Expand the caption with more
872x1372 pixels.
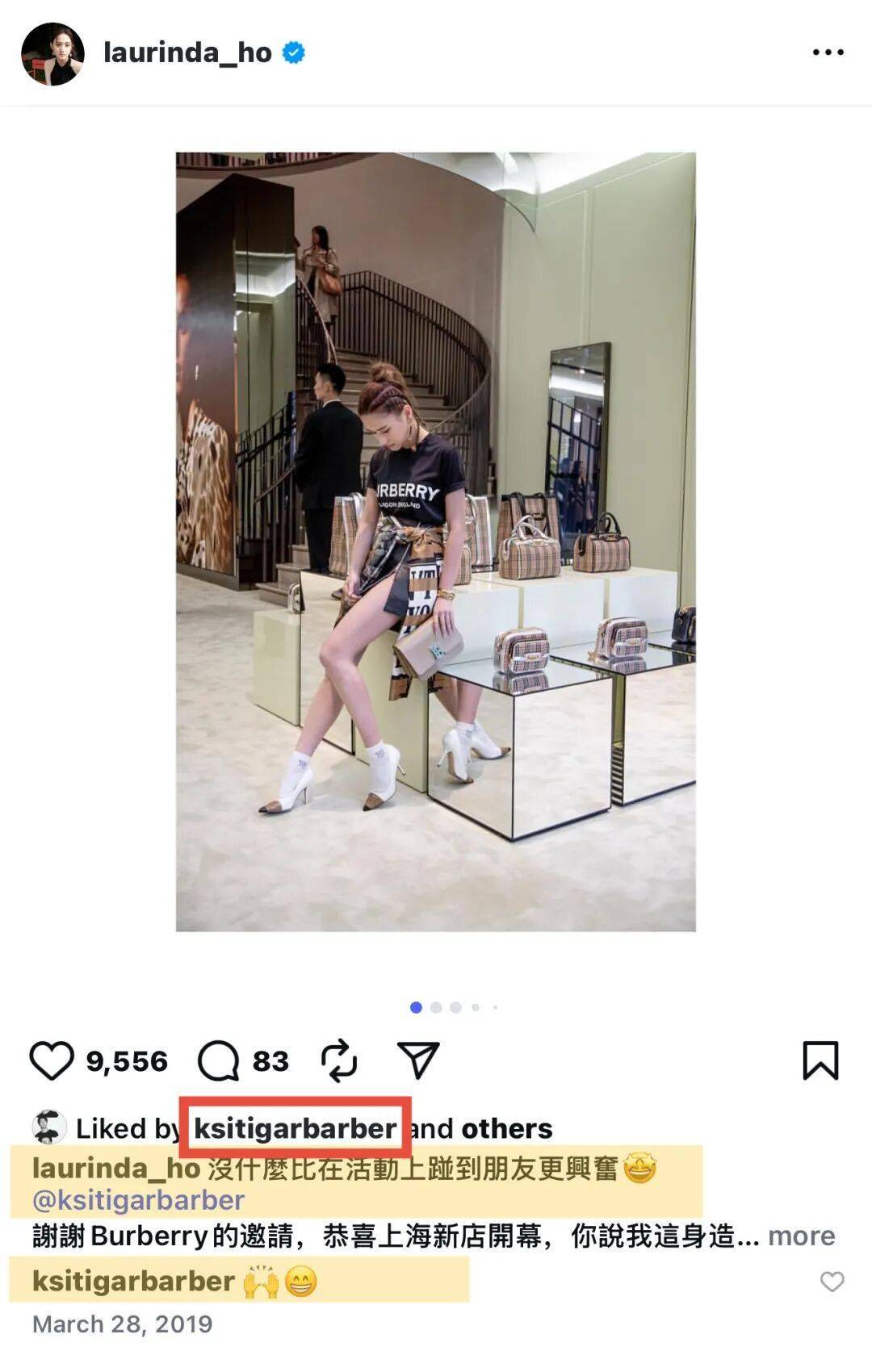point(801,1236)
